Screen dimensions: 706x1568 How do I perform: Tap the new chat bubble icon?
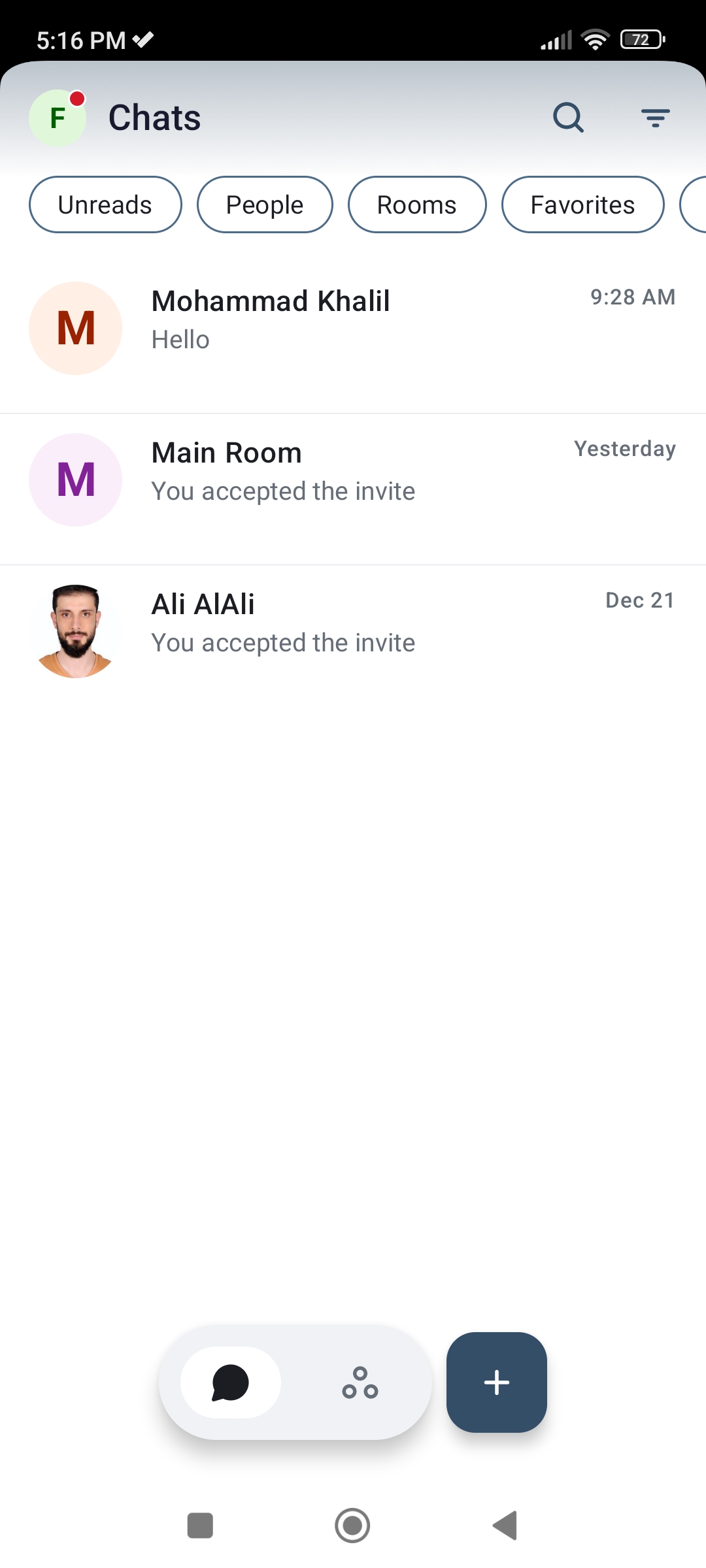229,1382
